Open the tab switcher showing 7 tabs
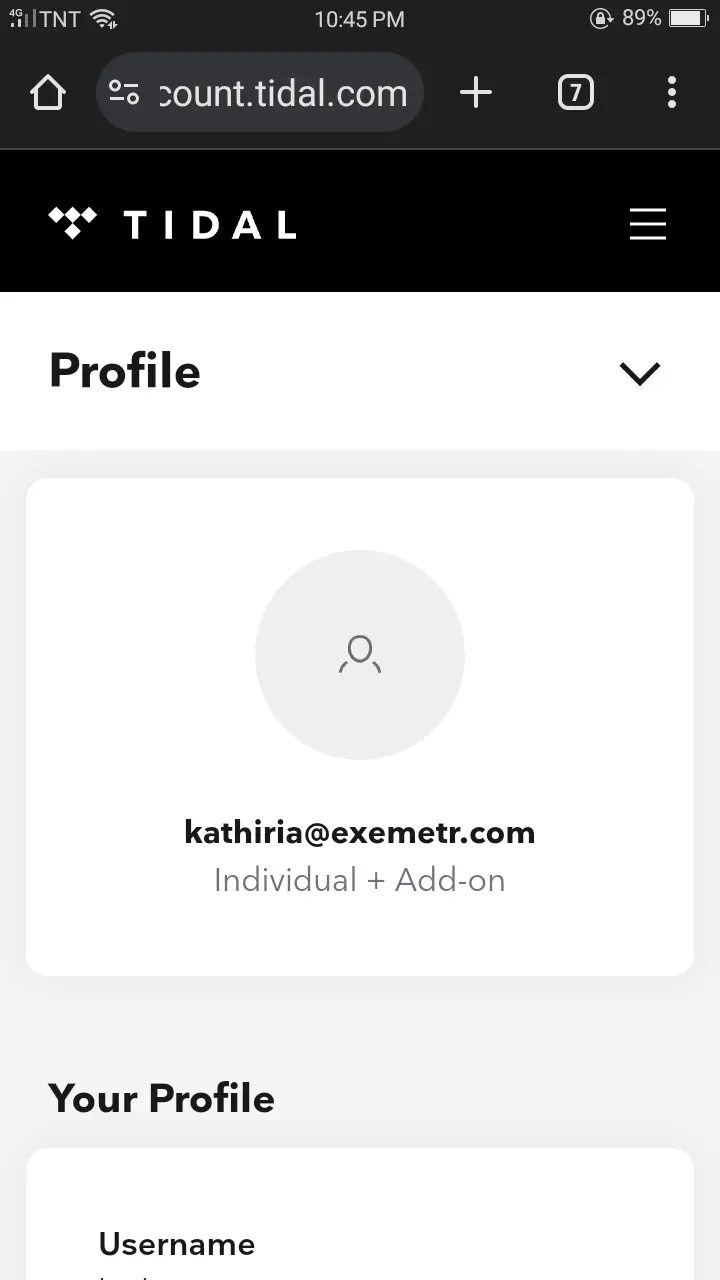The image size is (720, 1280). tap(575, 93)
